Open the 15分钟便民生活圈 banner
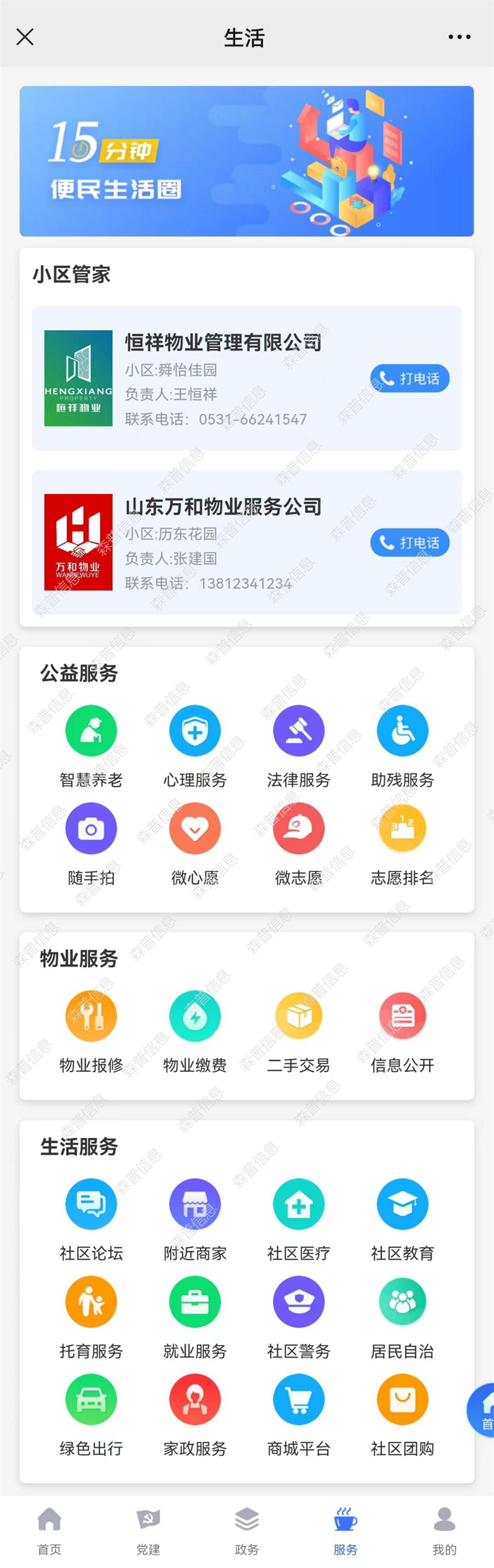This screenshot has width=494, height=1568. (x=246, y=161)
